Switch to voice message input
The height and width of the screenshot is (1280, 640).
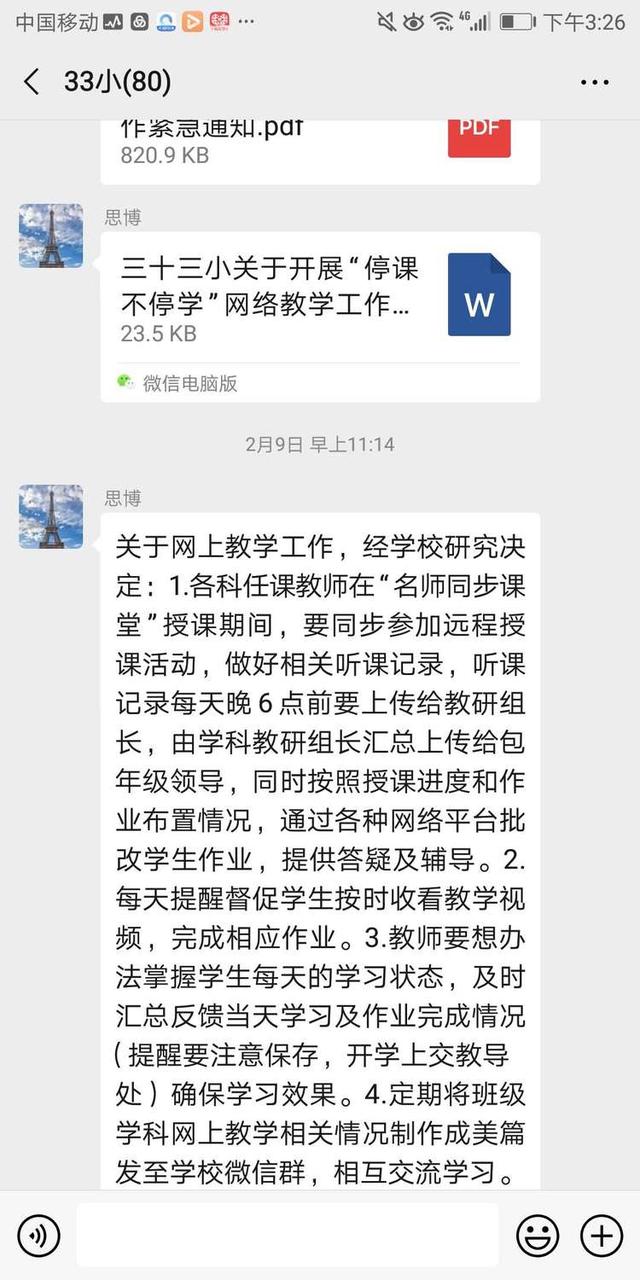point(39,1236)
